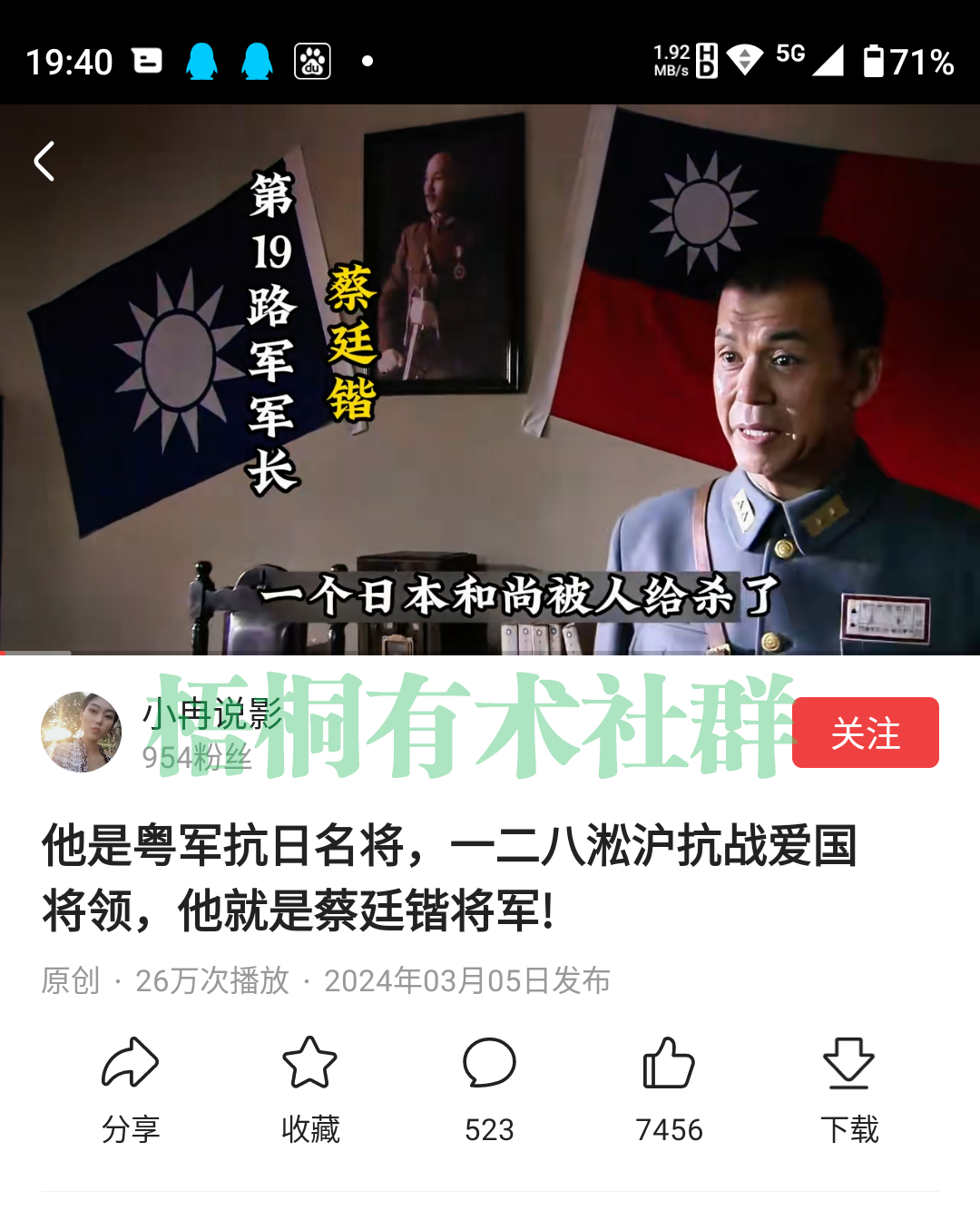Tap the video player showing the general

click(x=490, y=381)
